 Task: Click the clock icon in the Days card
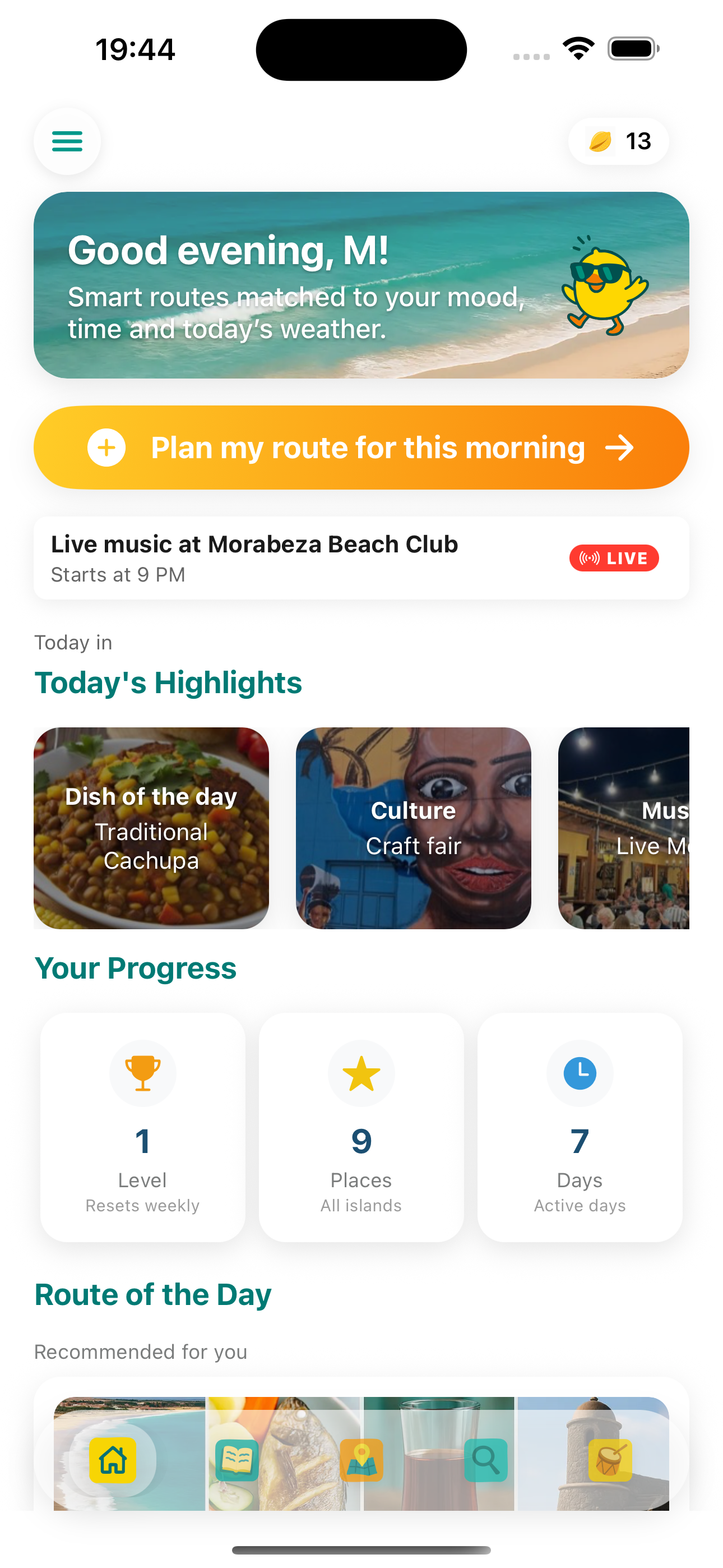click(x=580, y=1073)
